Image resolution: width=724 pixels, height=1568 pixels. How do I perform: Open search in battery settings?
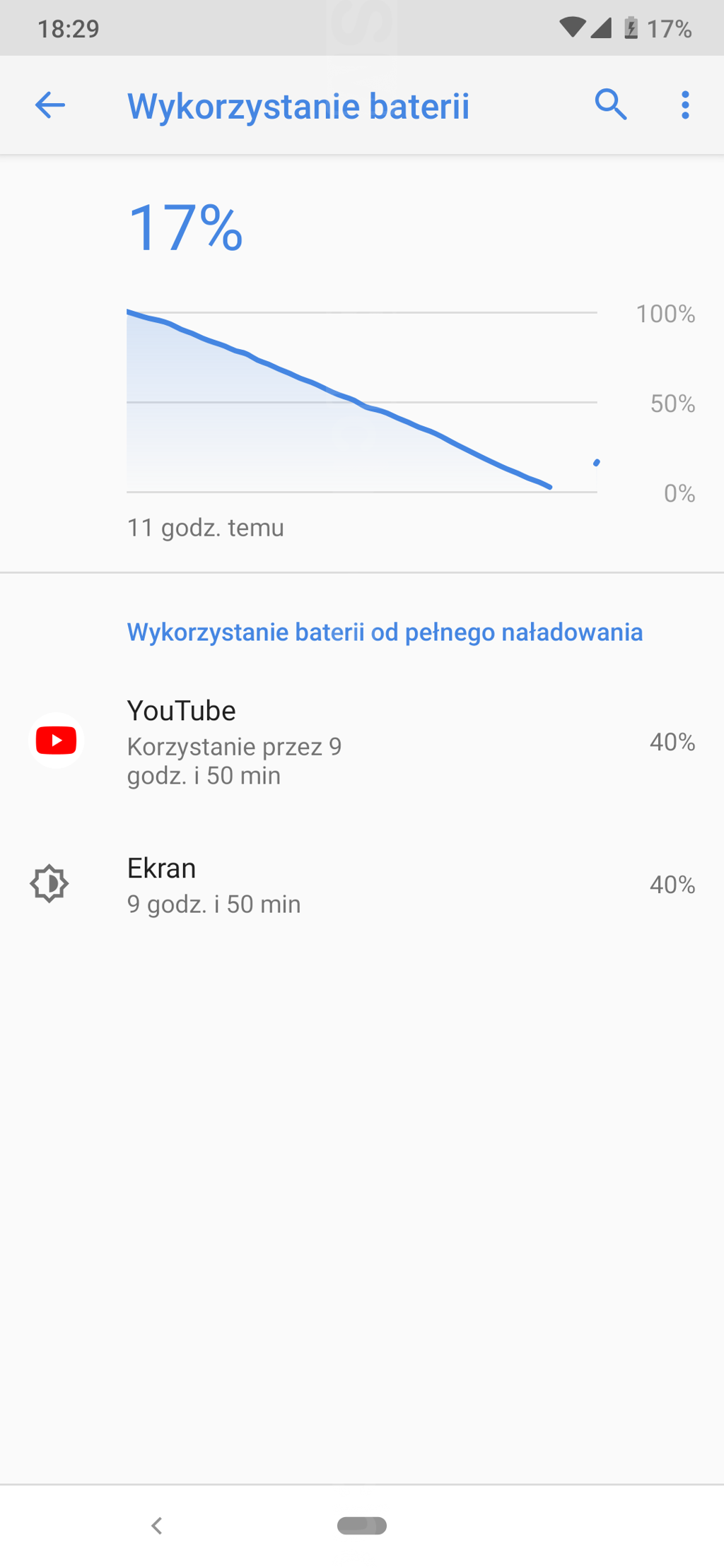click(x=611, y=105)
